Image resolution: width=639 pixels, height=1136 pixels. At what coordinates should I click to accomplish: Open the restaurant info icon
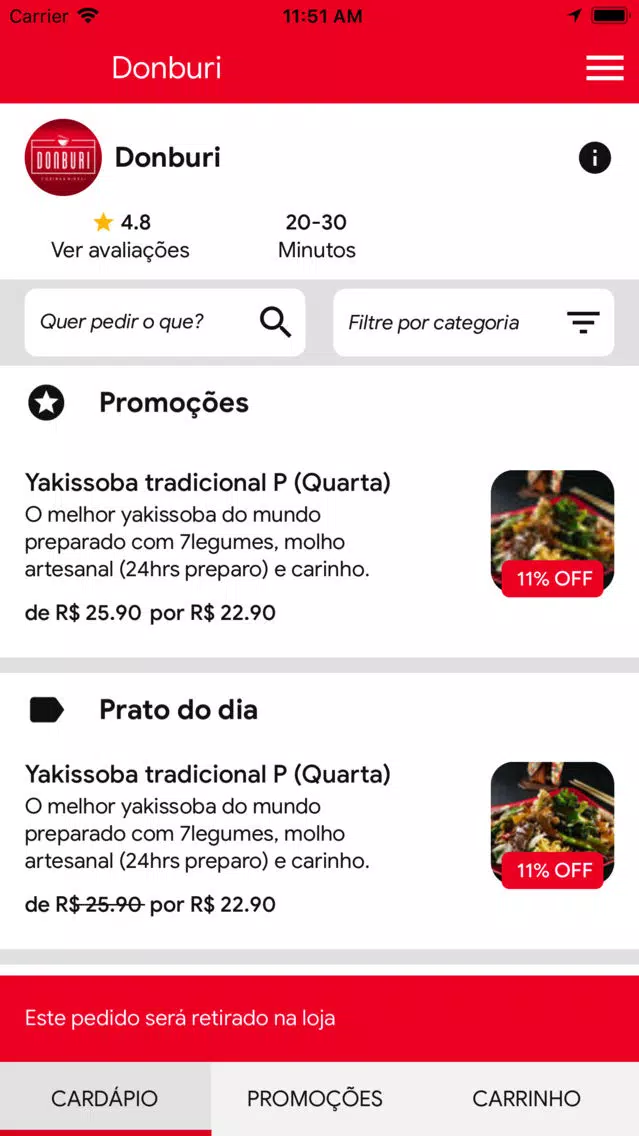[594, 157]
